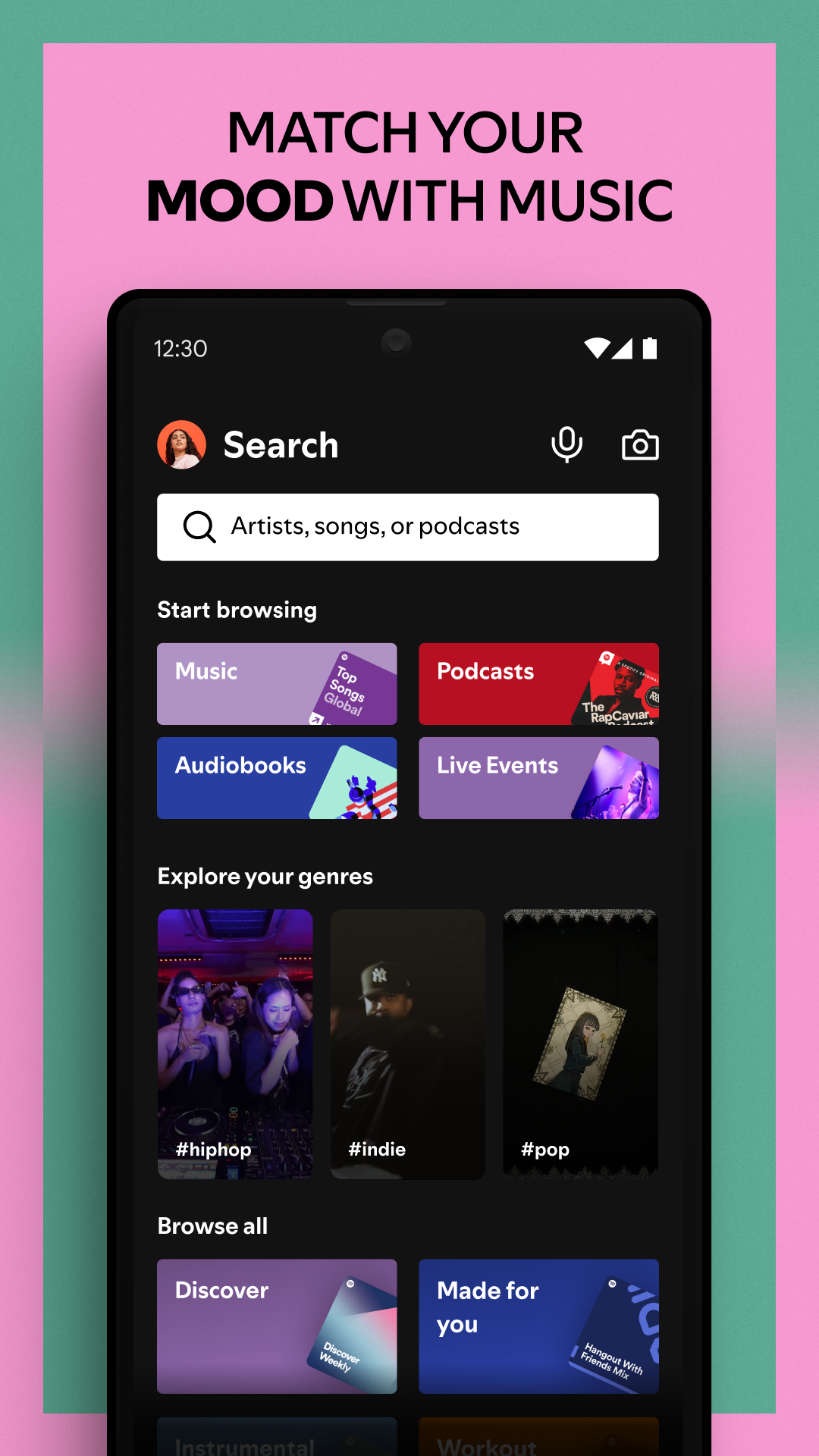Tap the cellular signal icon in the status bar

pyautogui.click(x=623, y=347)
